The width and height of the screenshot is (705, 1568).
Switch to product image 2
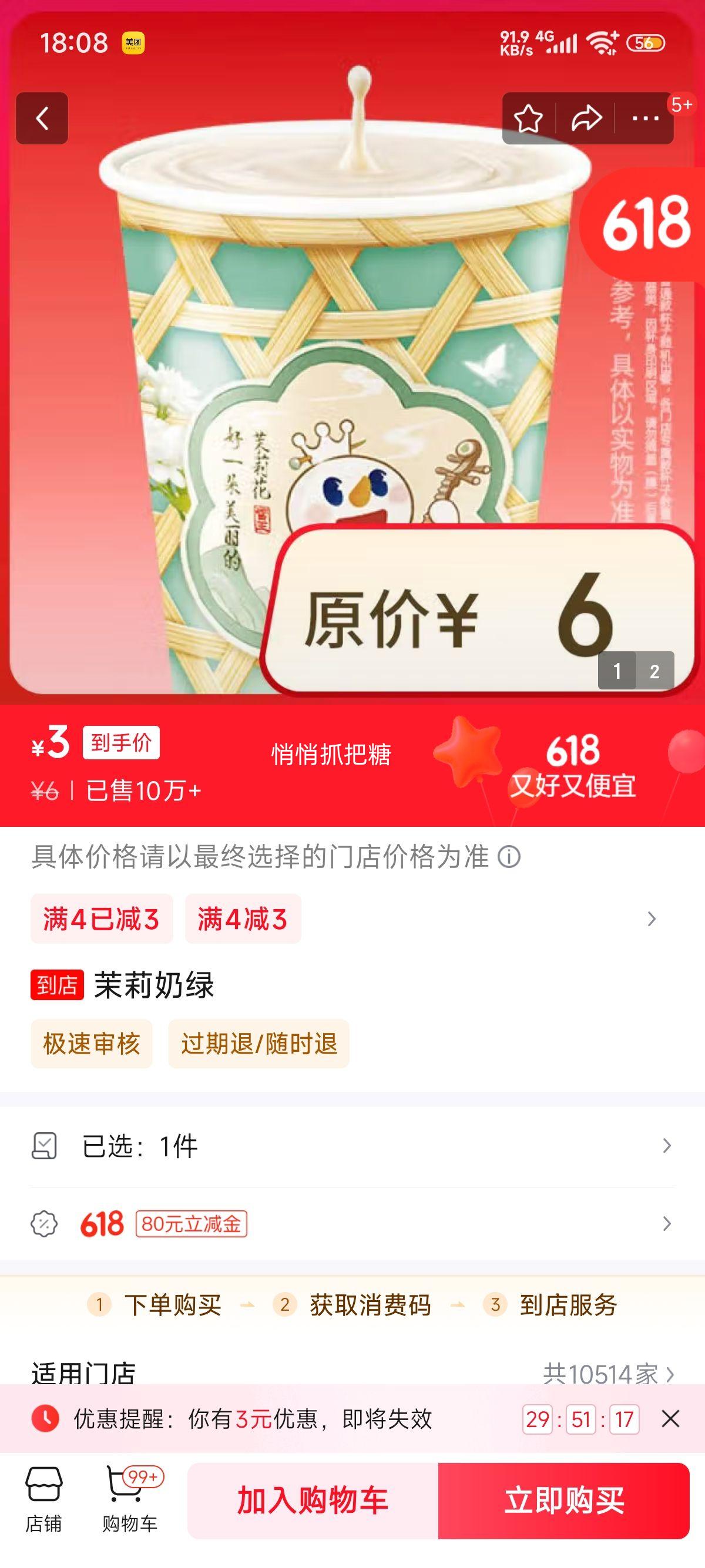654,671
